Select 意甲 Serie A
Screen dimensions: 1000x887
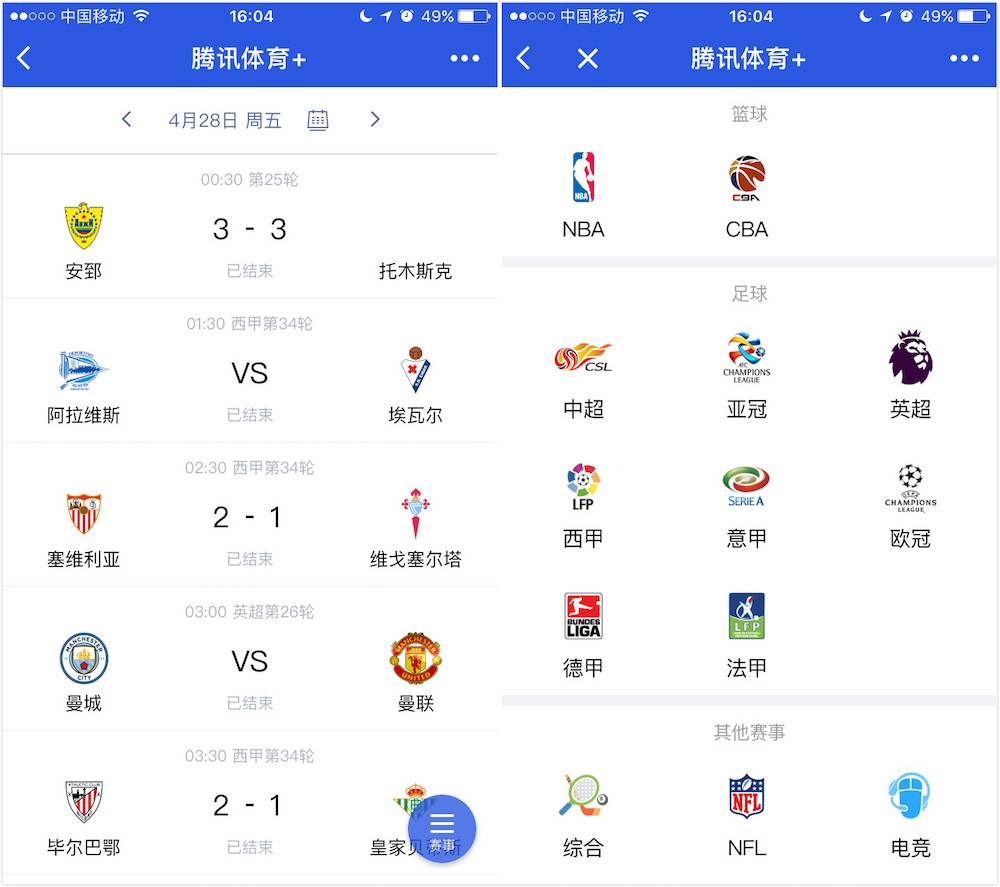[746, 505]
